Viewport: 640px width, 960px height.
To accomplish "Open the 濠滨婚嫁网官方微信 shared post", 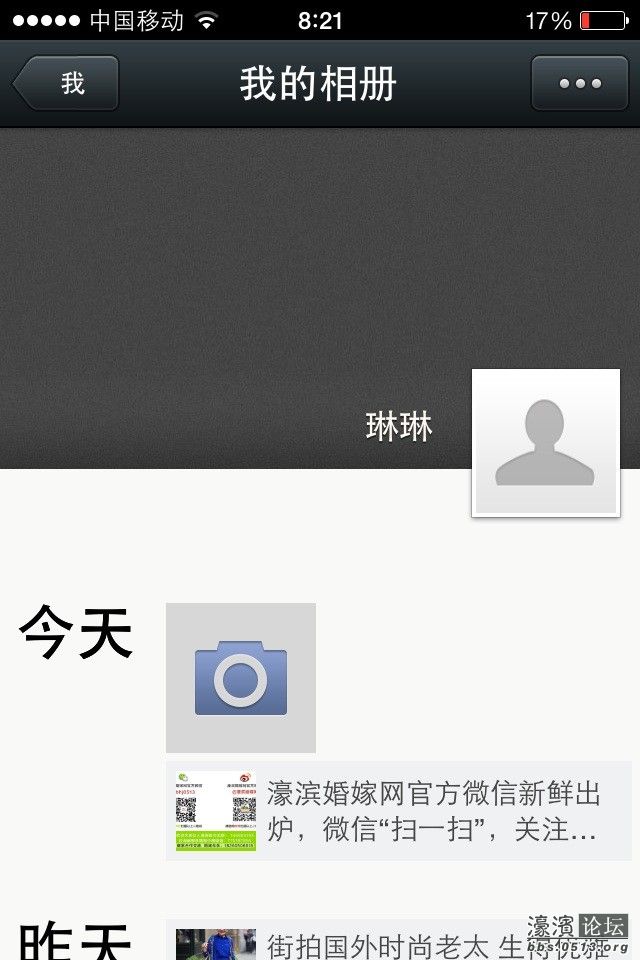I will (x=399, y=811).
